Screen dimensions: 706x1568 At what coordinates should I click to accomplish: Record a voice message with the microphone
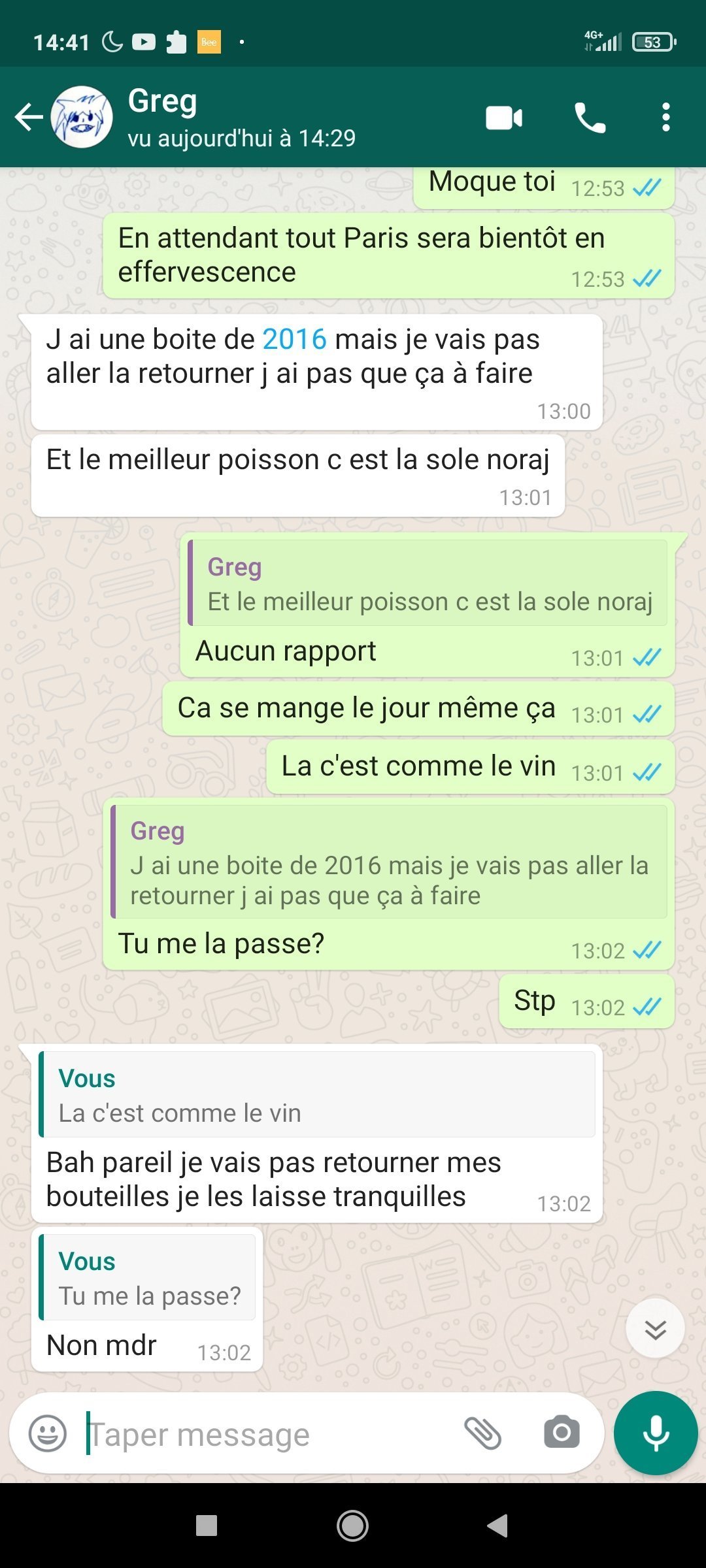(656, 1433)
